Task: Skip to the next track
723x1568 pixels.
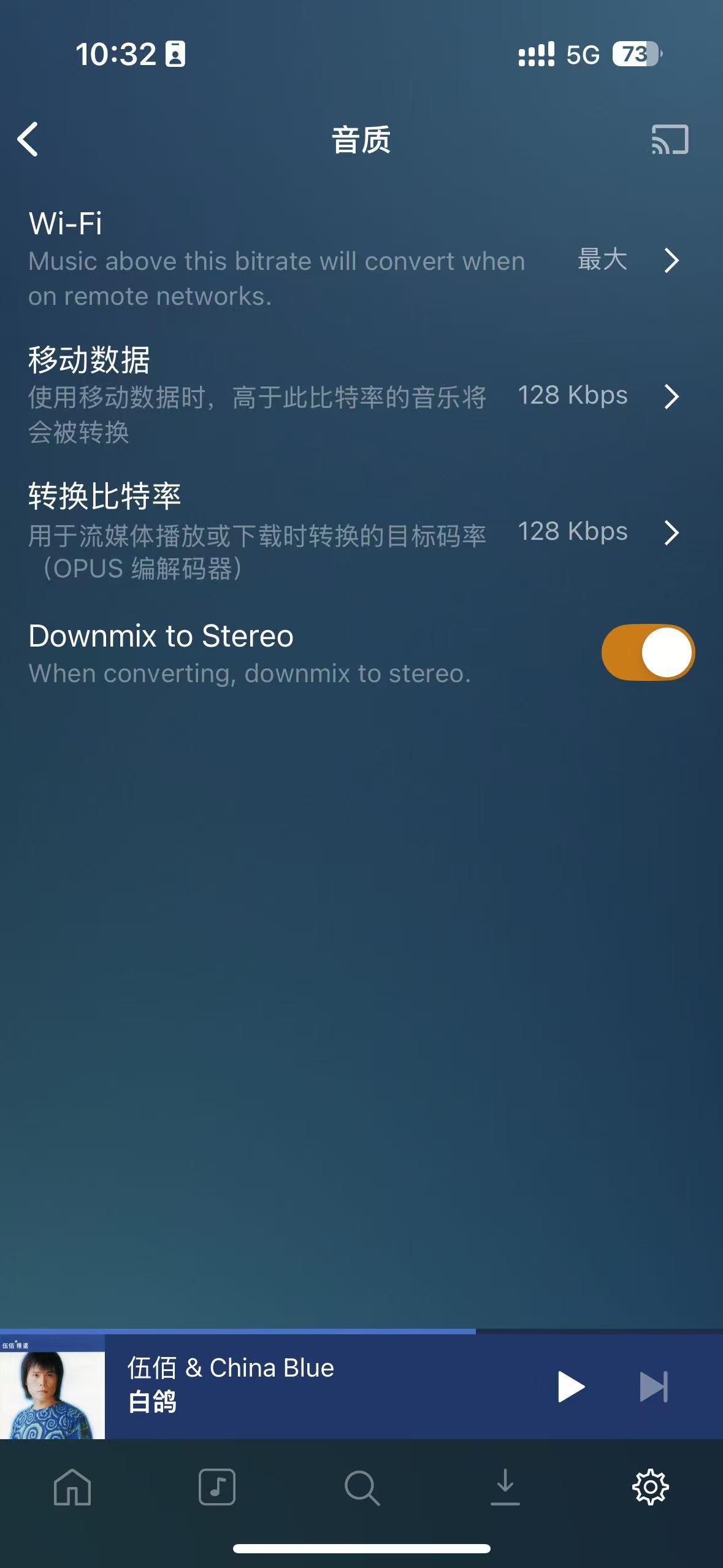Action: pyautogui.click(x=654, y=1386)
